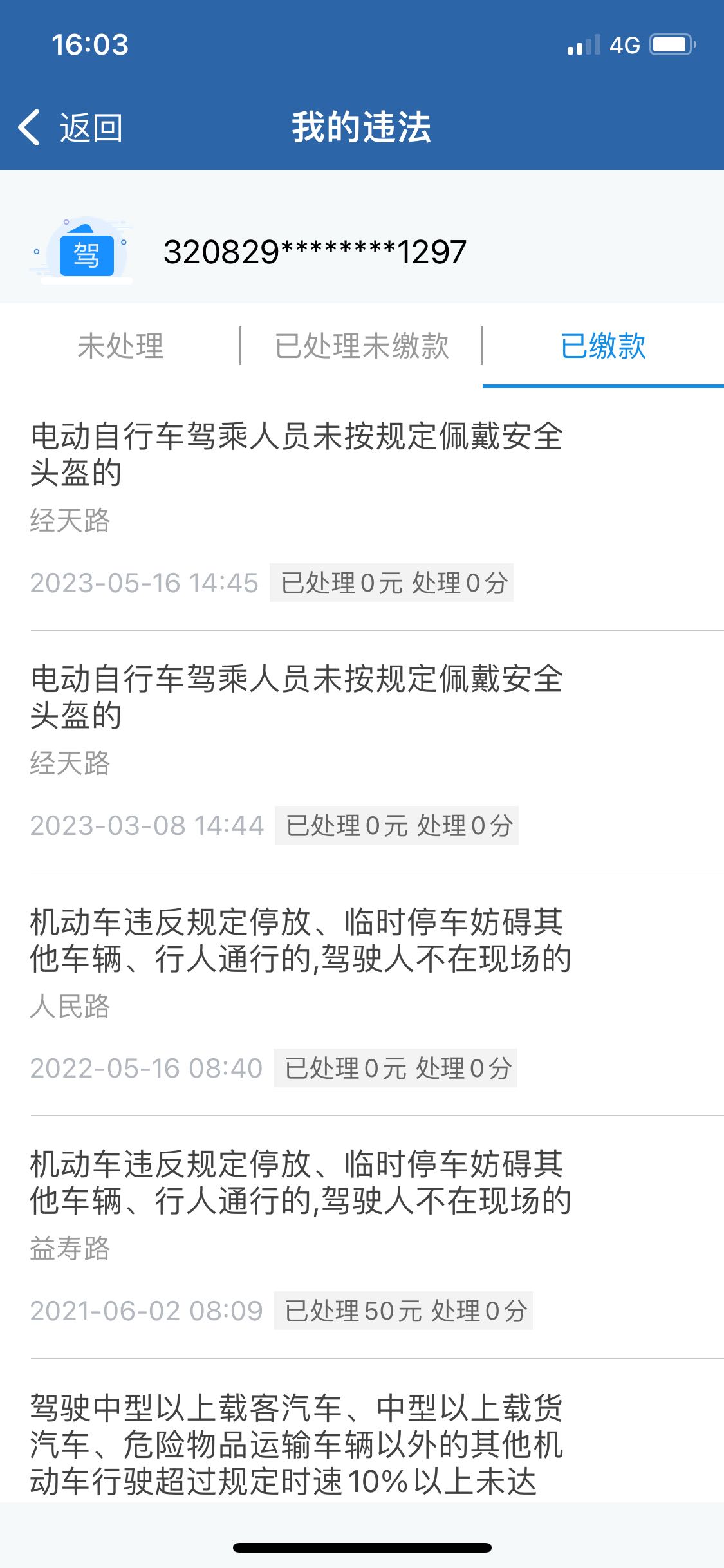Viewport: 724px width, 1568px height.
Task: Open the 2023-03-08 14:44 helmet violation record
Action: tap(362, 752)
